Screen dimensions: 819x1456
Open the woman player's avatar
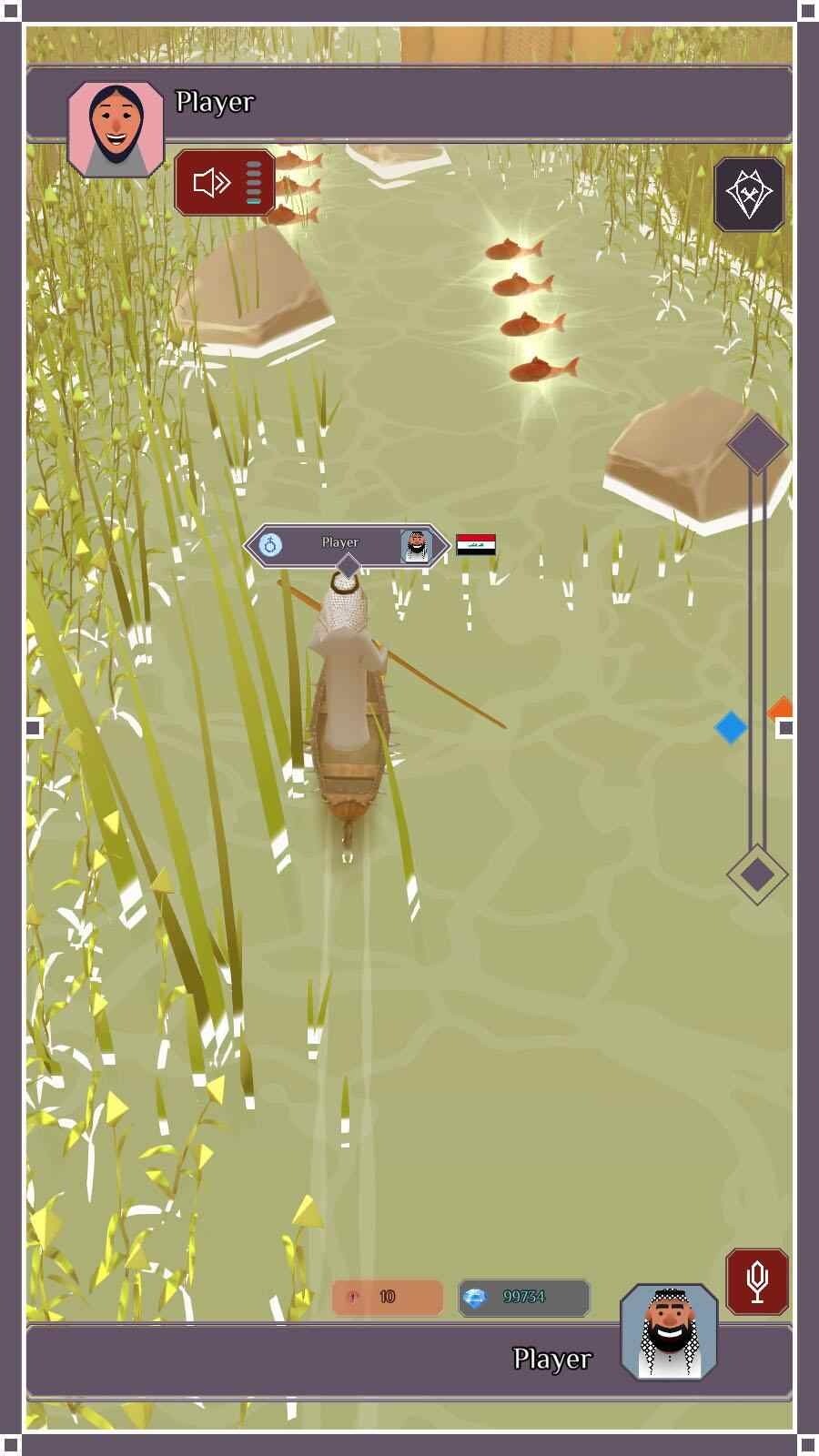tap(116, 129)
